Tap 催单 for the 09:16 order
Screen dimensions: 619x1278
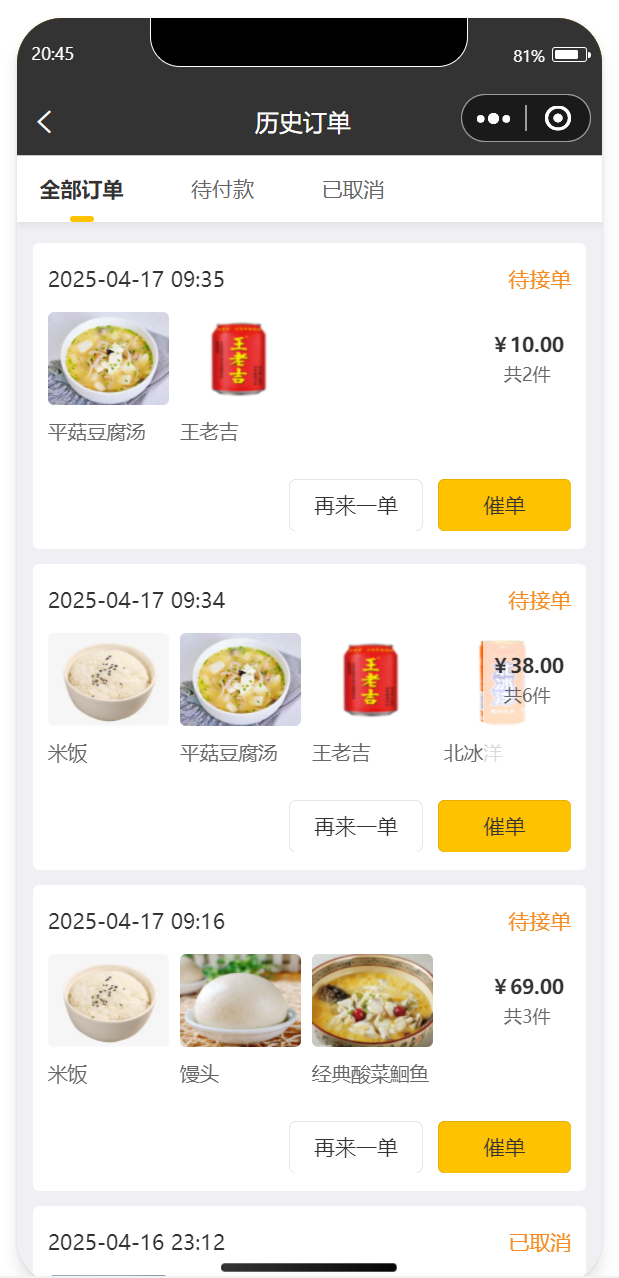[x=504, y=1147]
